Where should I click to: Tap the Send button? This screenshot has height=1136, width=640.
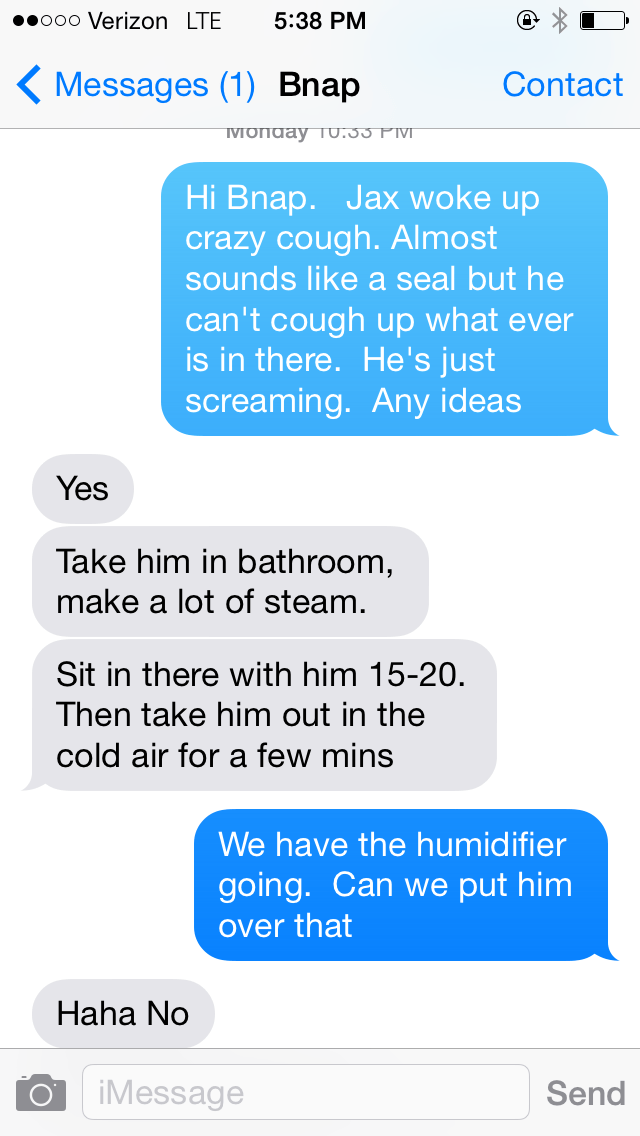tap(585, 1093)
